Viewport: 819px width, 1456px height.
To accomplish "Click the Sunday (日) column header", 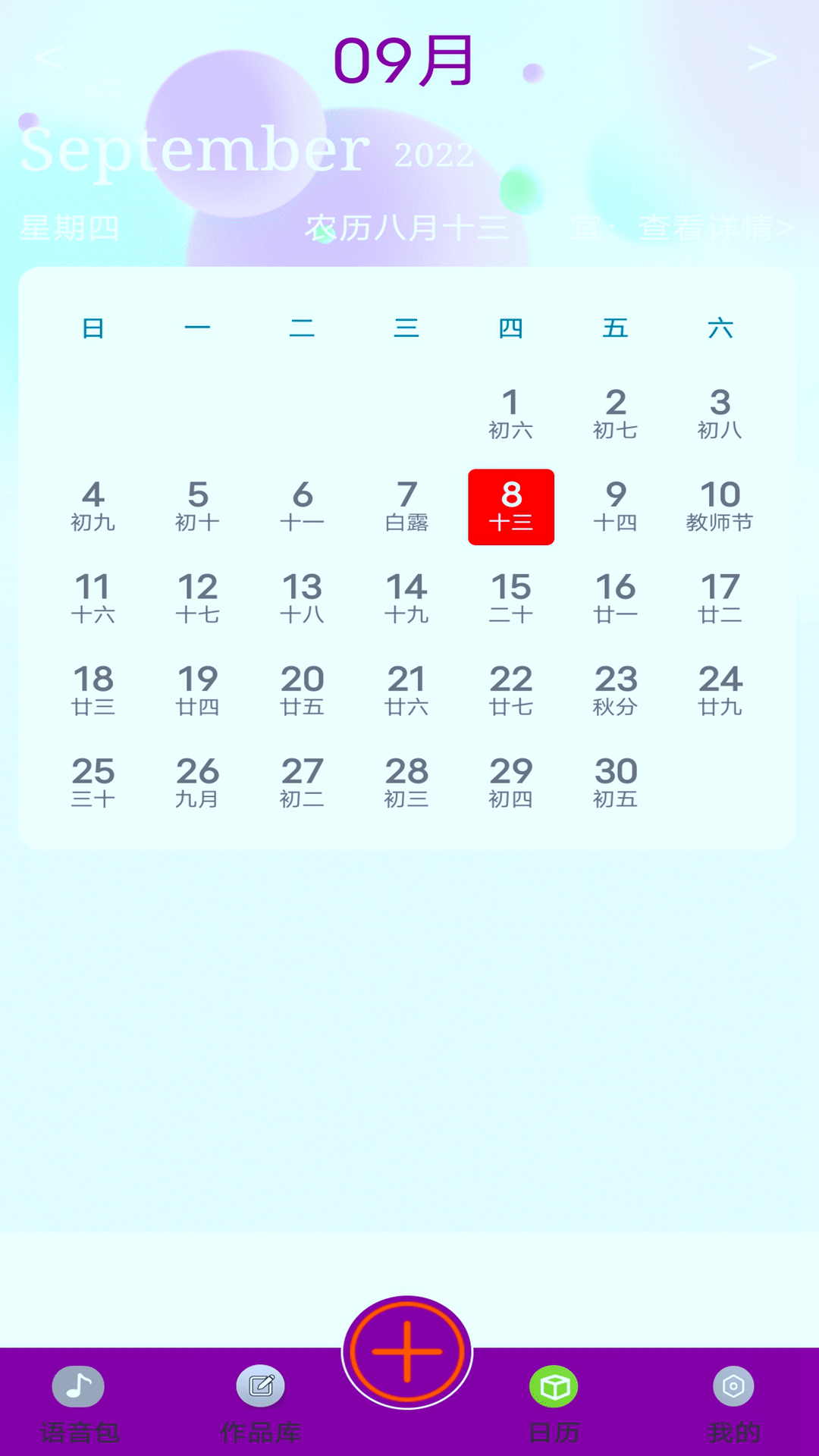I will click(x=93, y=328).
